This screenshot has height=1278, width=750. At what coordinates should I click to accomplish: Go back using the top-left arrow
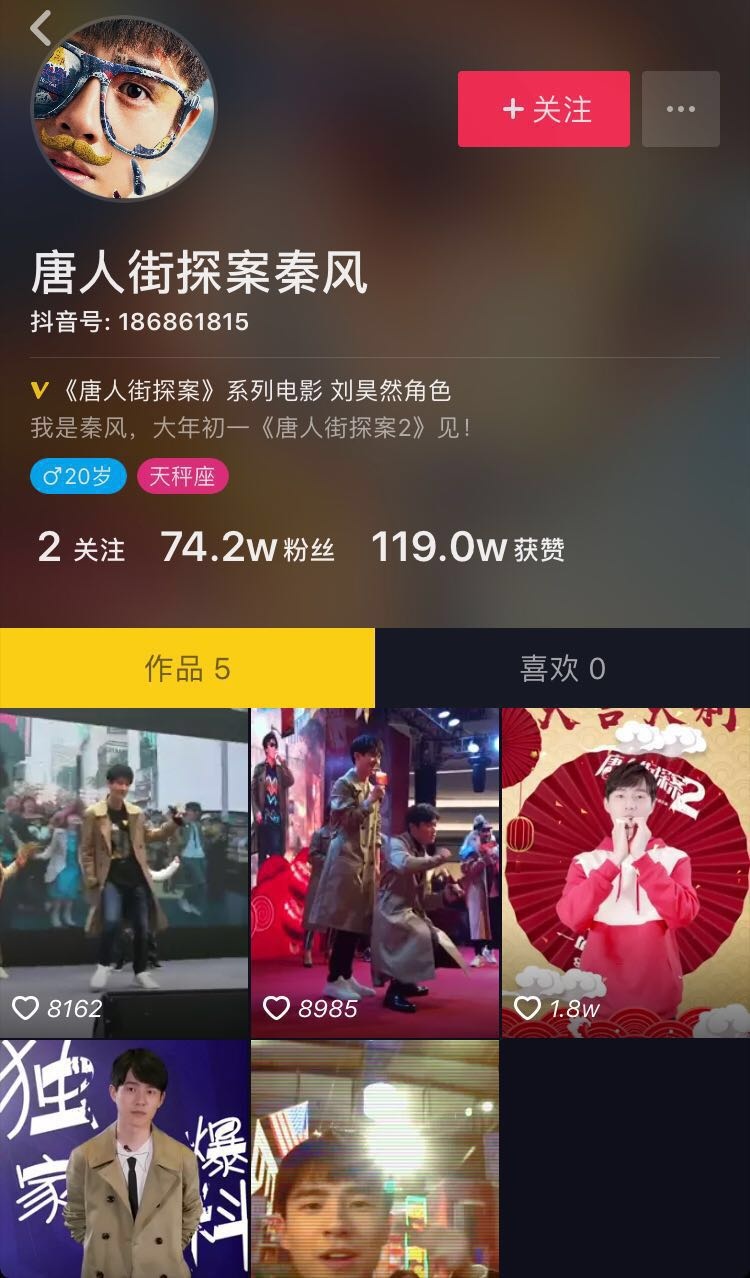tap(40, 28)
